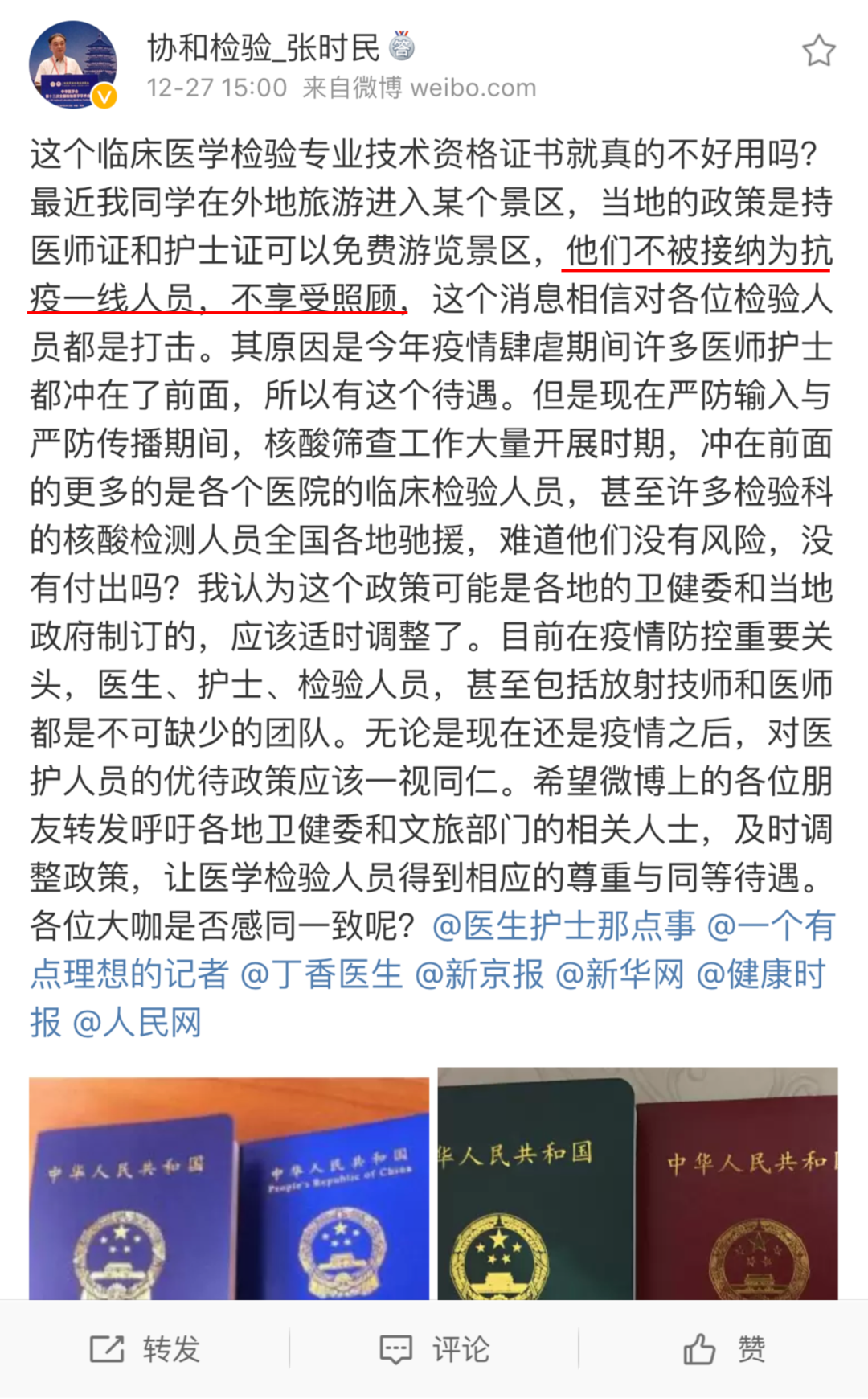Open mention @医生护士那点事

(564, 926)
